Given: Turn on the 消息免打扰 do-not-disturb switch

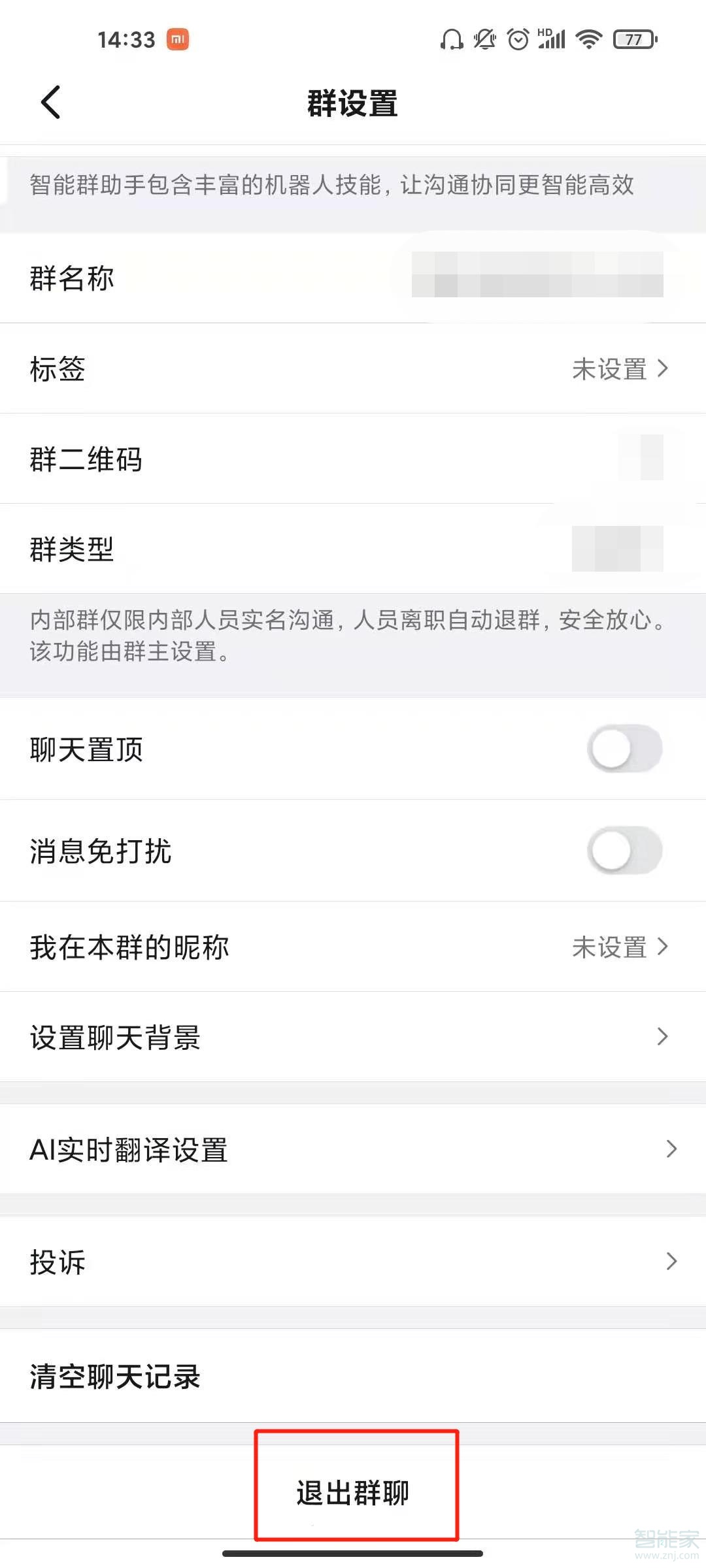Looking at the screenshot, I should tap(624, 851).
